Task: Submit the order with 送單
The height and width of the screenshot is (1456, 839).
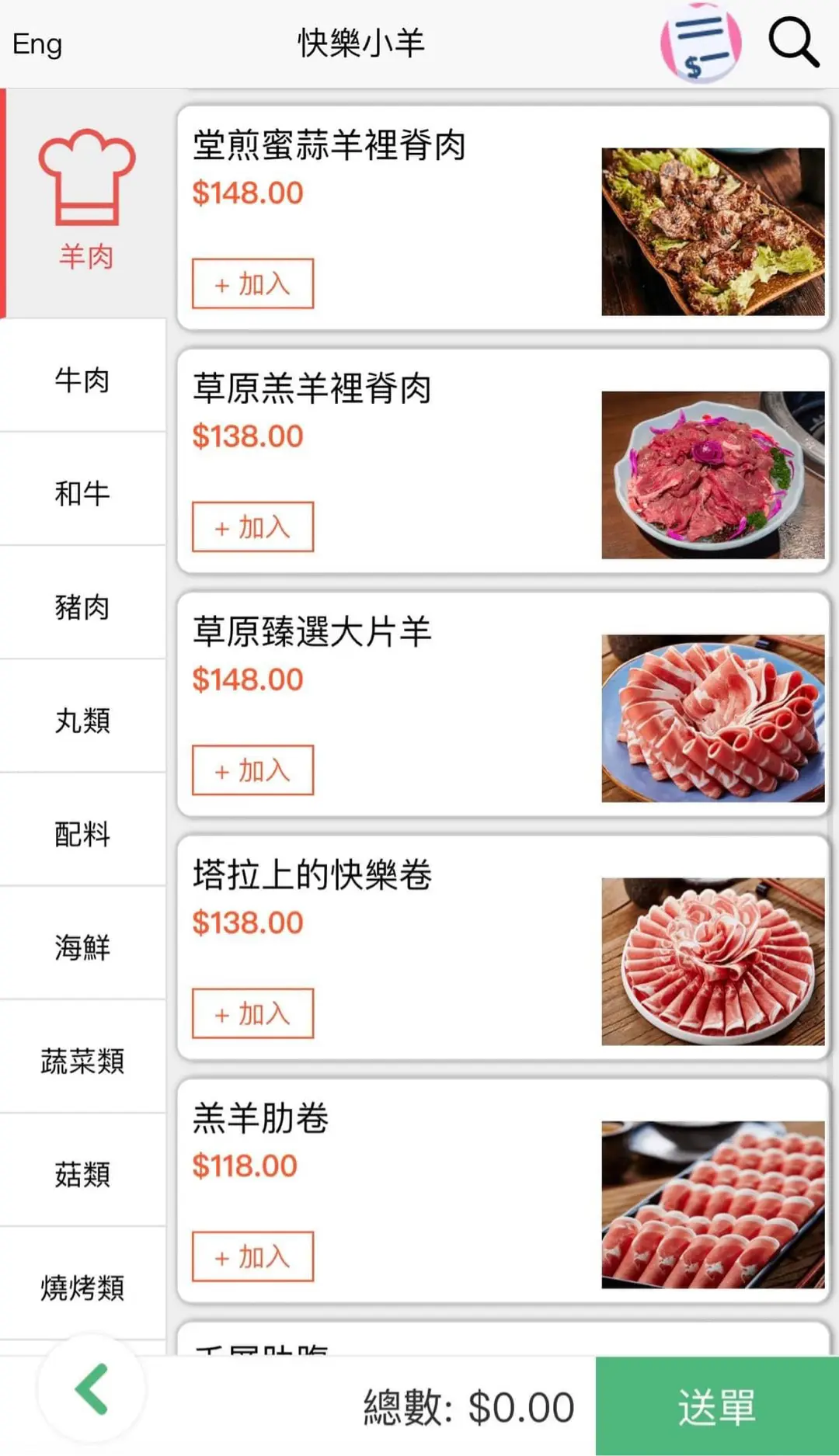Action: tap(716, 1406)
